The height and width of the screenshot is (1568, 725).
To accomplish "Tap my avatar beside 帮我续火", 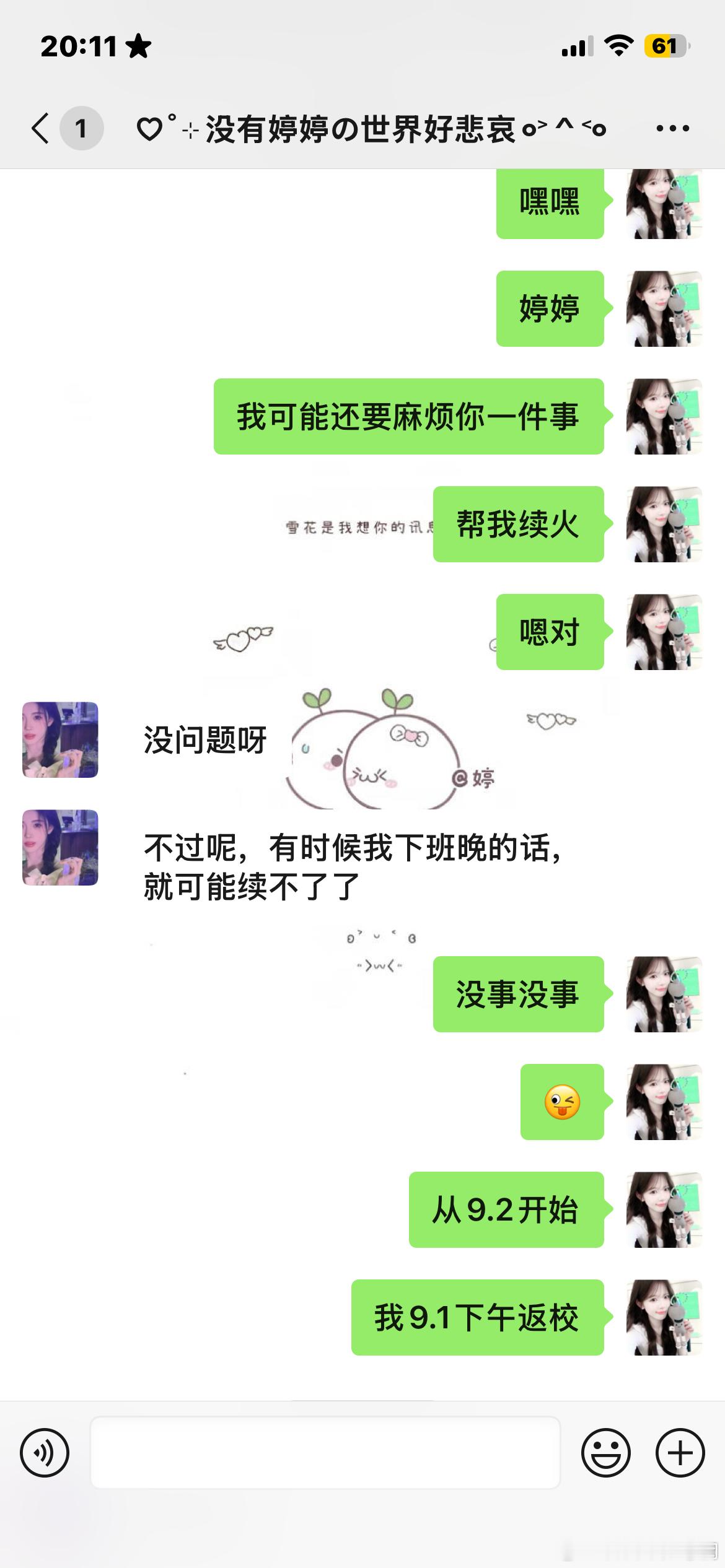I will (x=664, y=524).
